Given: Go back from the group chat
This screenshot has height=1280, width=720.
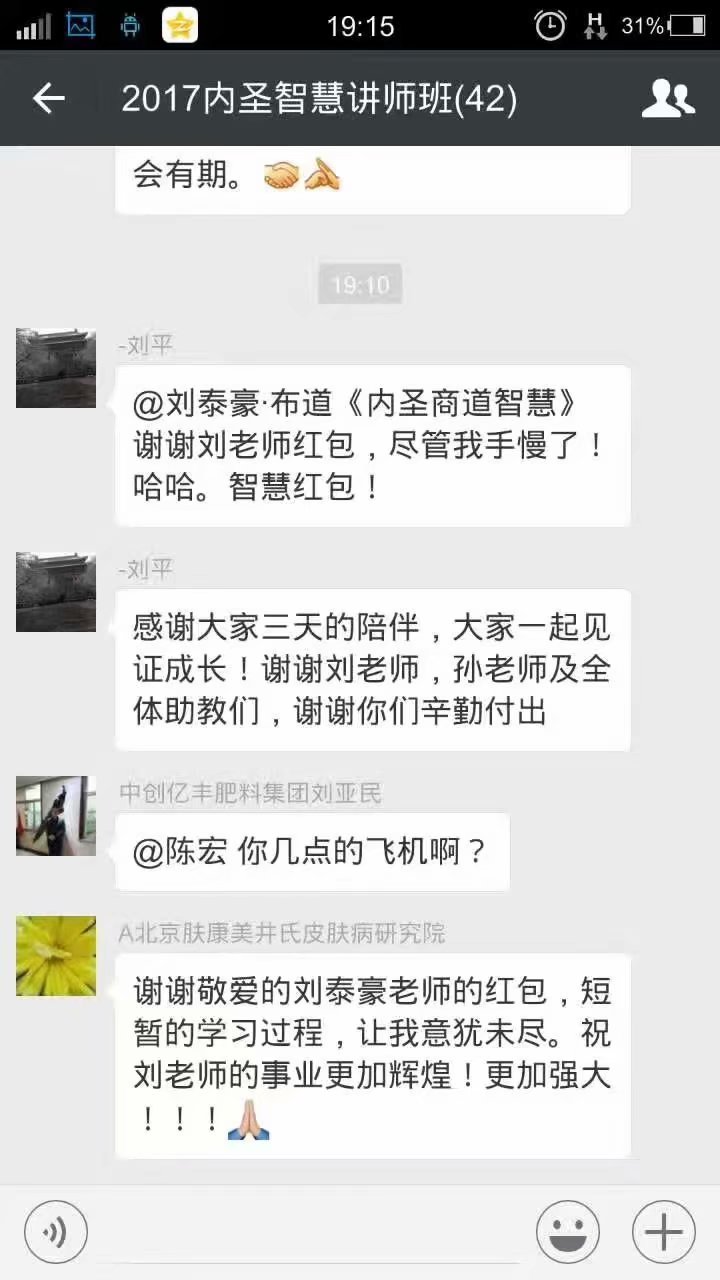Looking at the screenshot, I should (48, 98).
